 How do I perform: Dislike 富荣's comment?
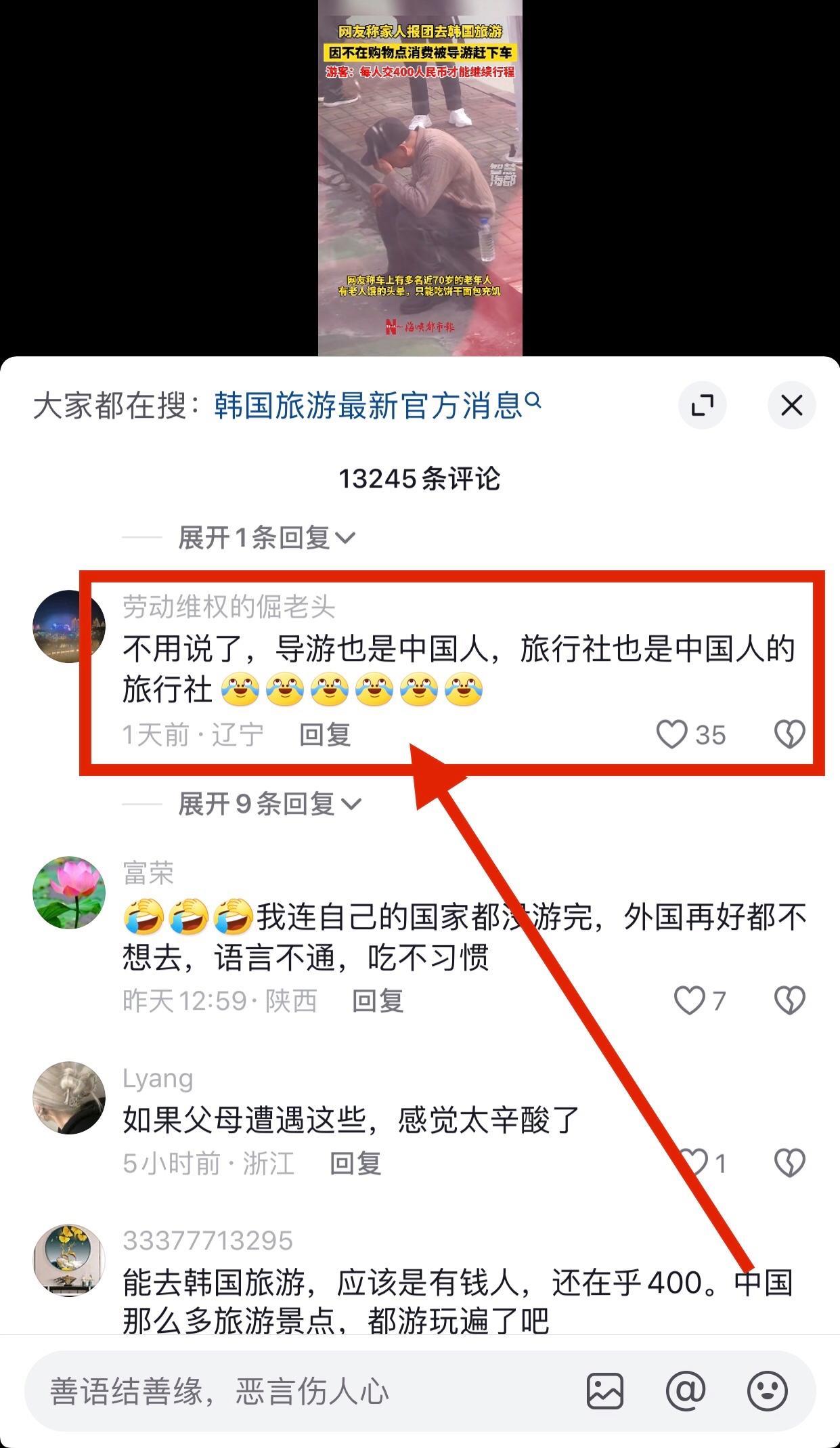pos(789,1000)
